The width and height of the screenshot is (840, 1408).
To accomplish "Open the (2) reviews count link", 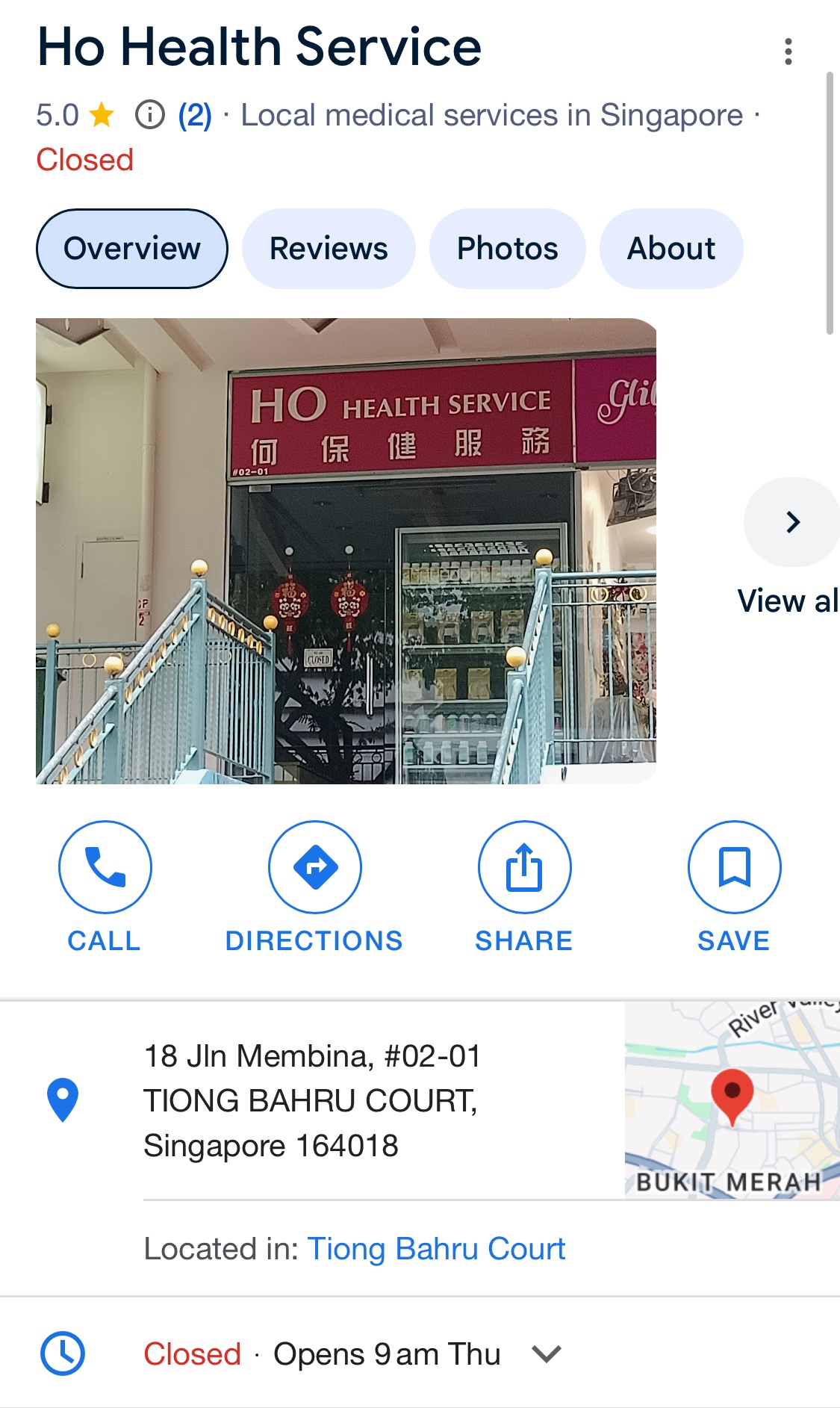I will (x=195, y=115).
